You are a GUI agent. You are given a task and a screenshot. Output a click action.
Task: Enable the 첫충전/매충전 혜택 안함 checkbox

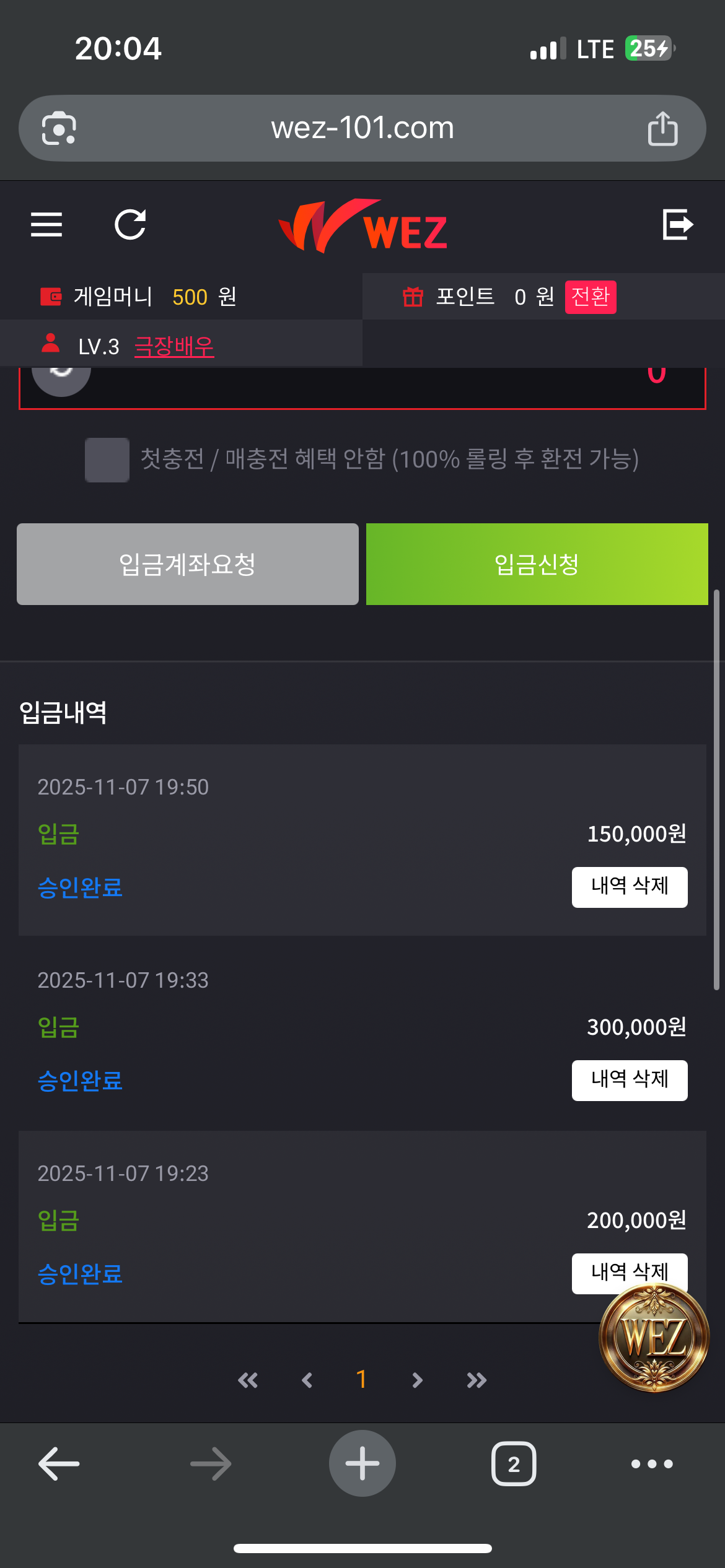click(107, 459)
